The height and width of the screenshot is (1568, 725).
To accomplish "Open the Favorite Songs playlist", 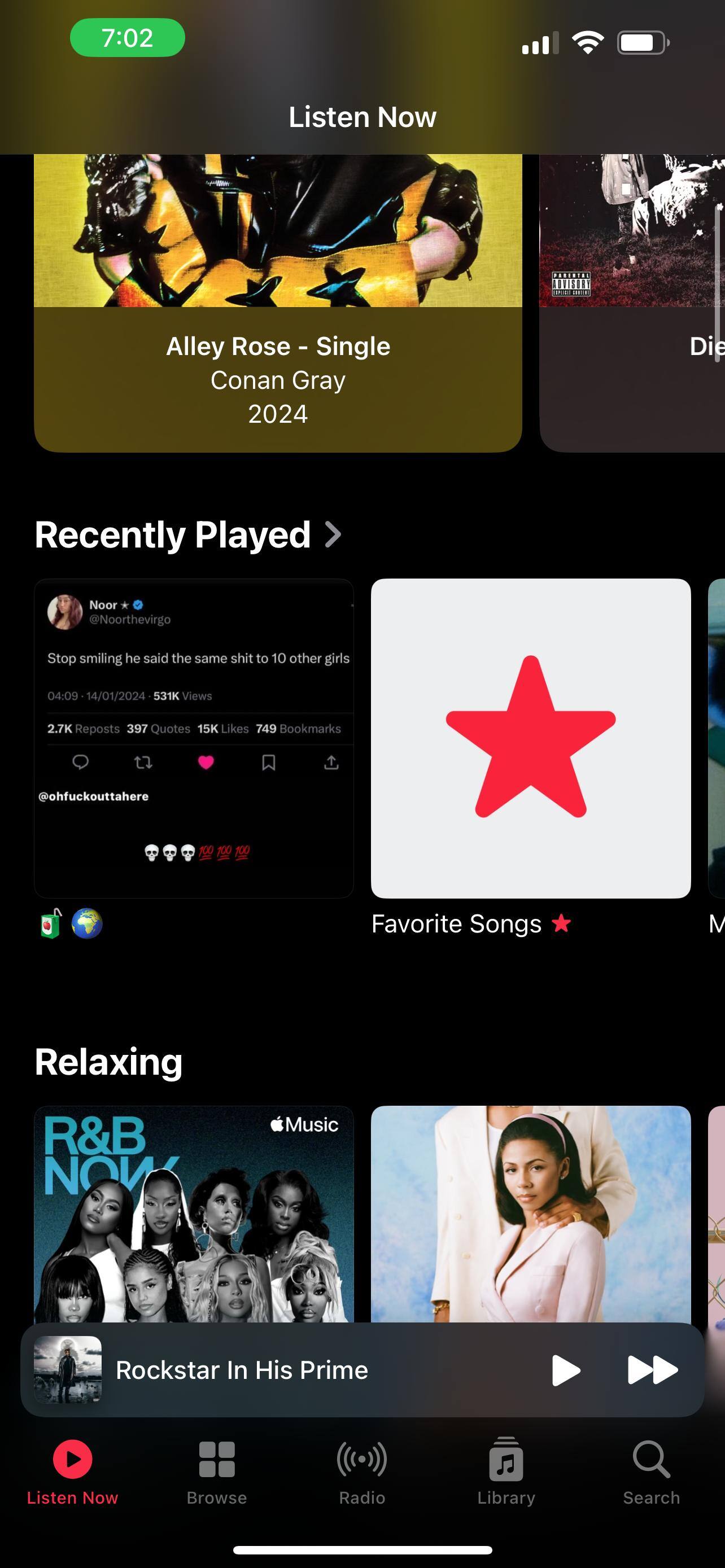I will click(x=530, y=738).
